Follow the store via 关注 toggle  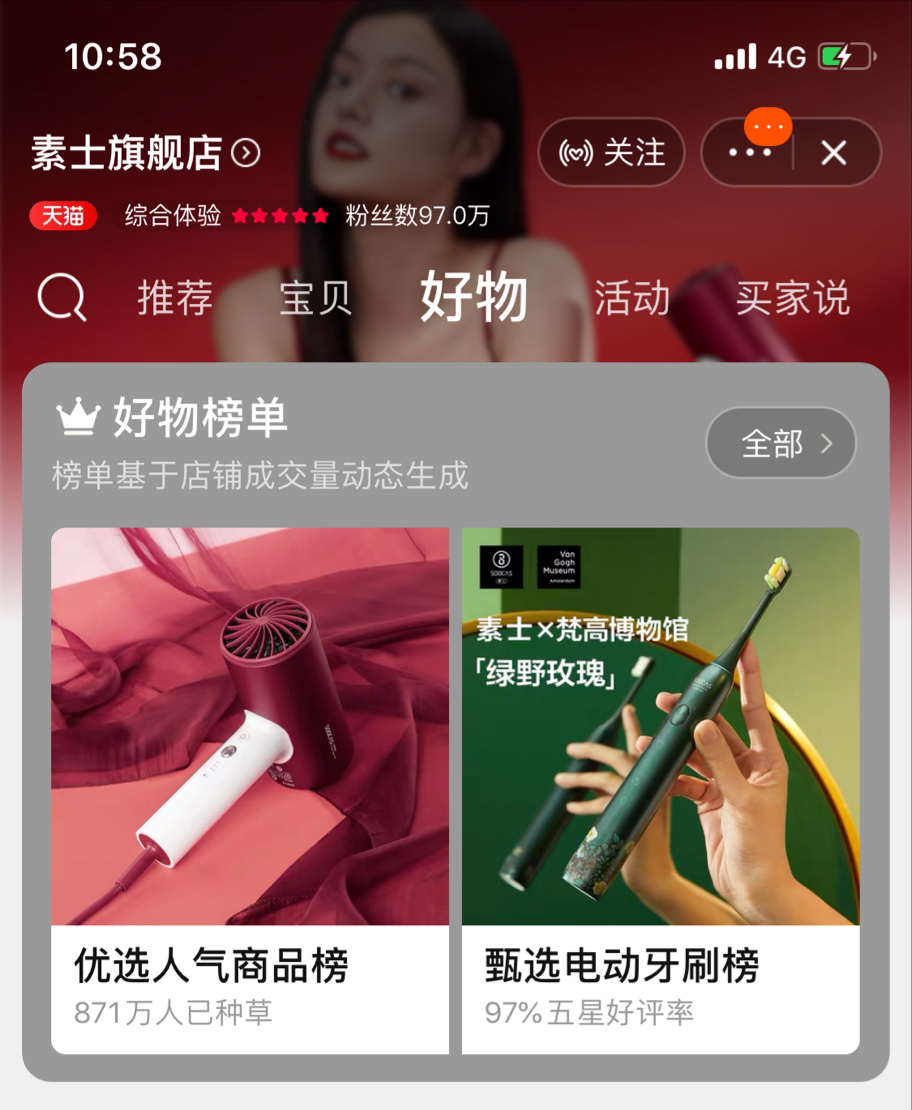coord(610,152)
